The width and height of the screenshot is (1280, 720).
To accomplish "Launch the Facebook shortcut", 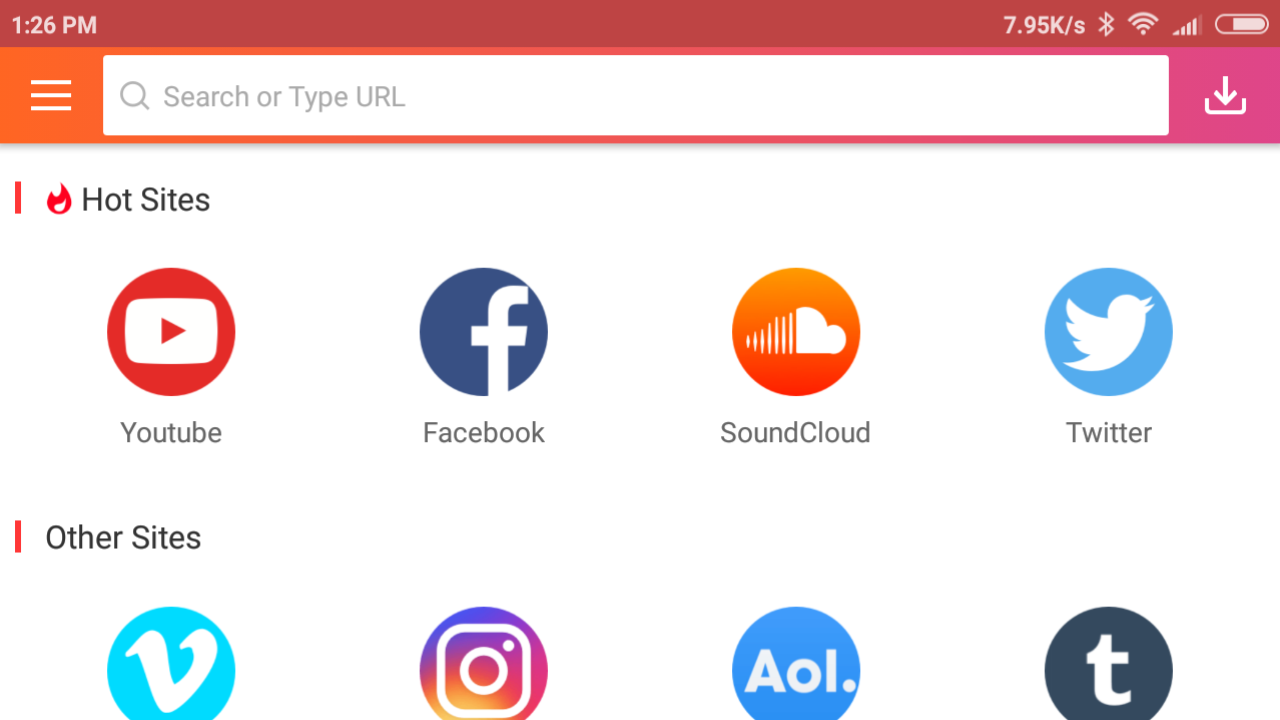I will pyautogui.click(x=484, y=332).
